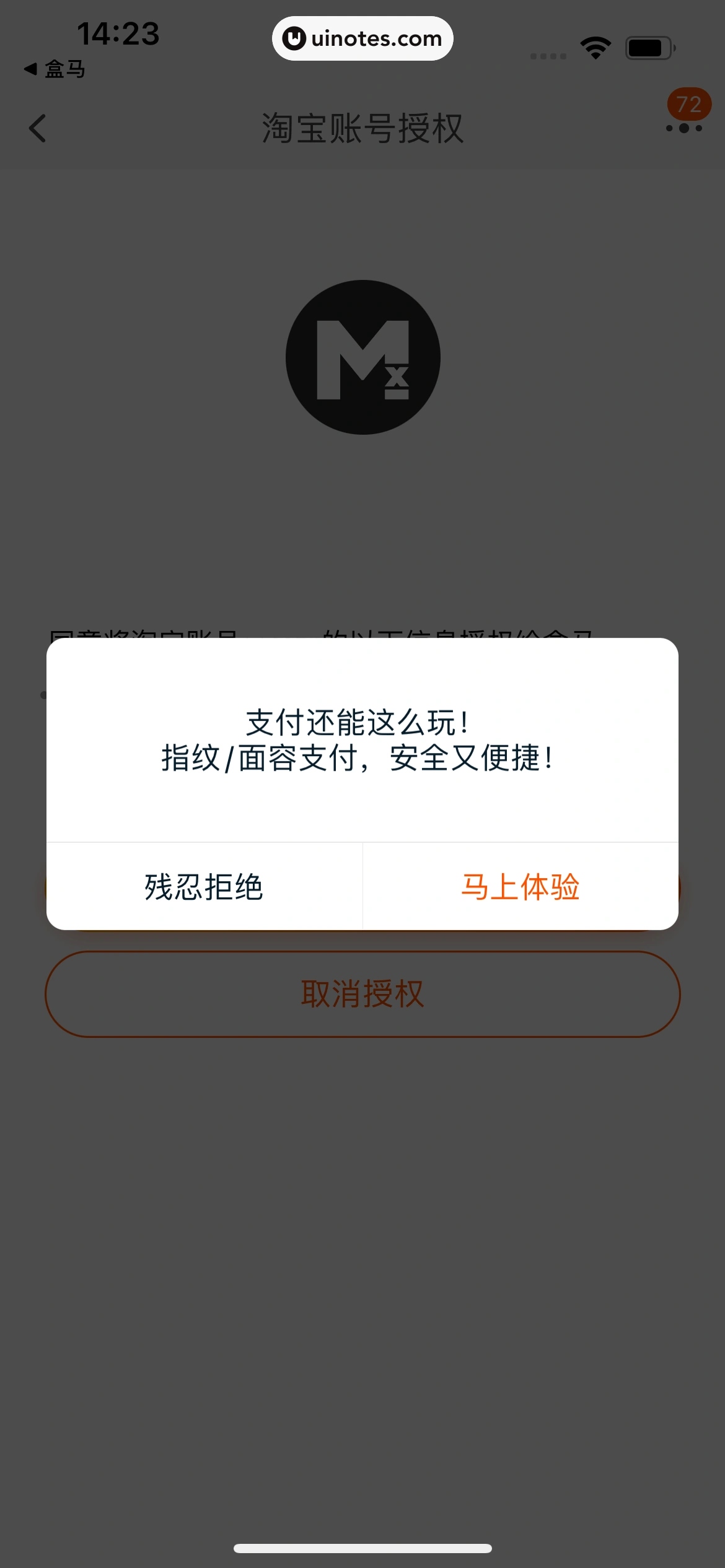Tap the uinotes.com pill logo

tap(362, 38)
